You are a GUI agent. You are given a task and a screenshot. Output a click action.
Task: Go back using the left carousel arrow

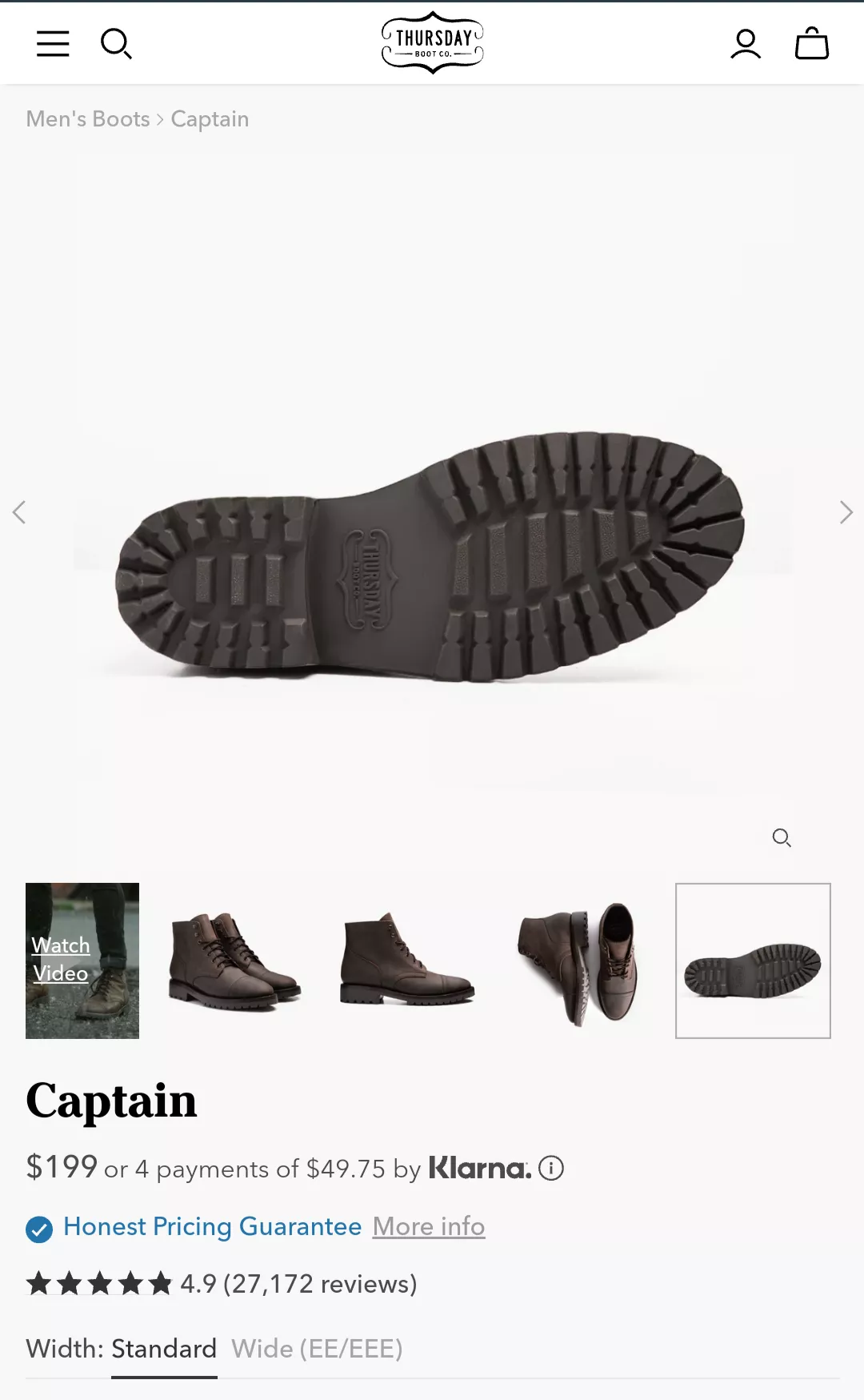[x=18, y=511]
